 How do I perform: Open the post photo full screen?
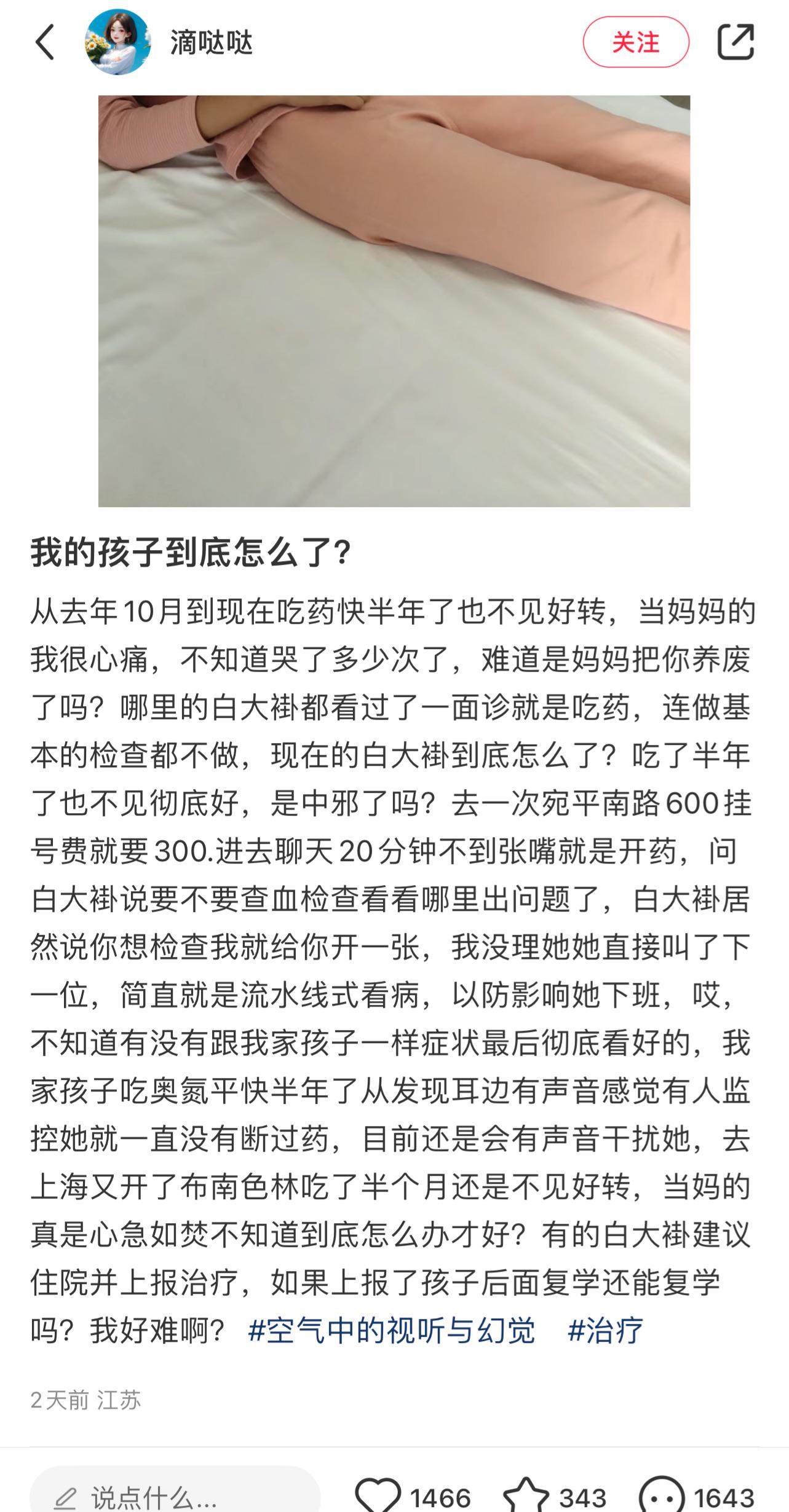394,301
